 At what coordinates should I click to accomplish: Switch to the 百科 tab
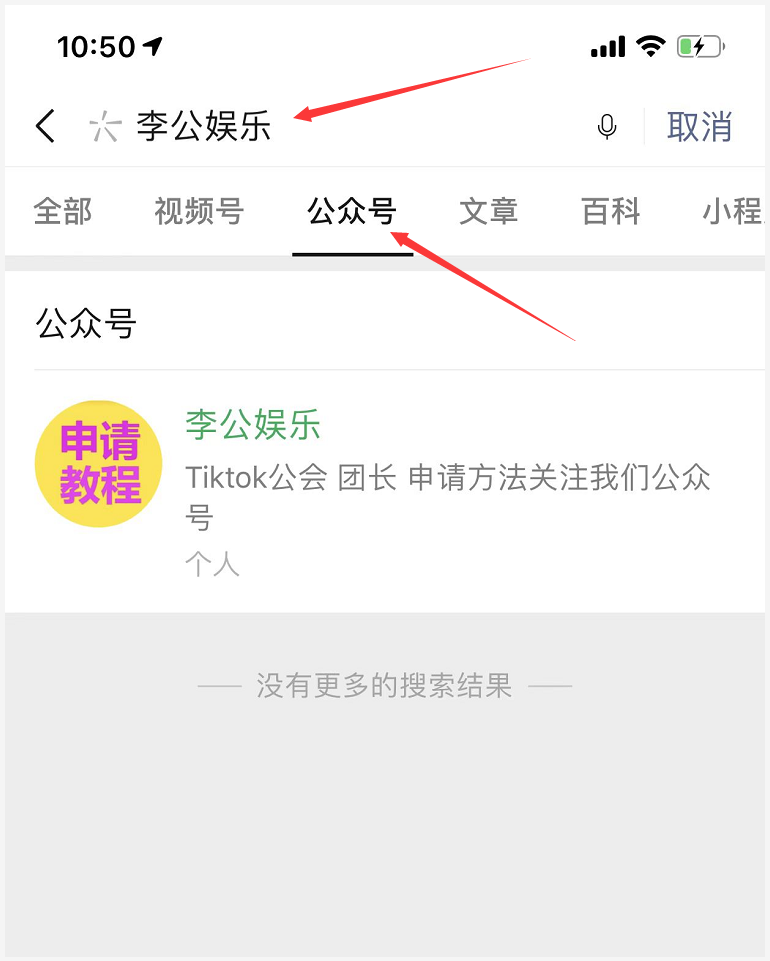[x=611, y=211]
